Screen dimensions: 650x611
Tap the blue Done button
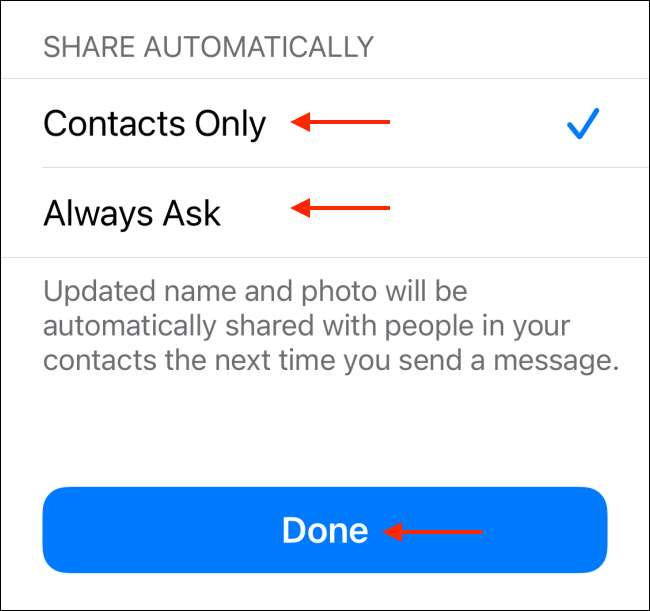325,530
